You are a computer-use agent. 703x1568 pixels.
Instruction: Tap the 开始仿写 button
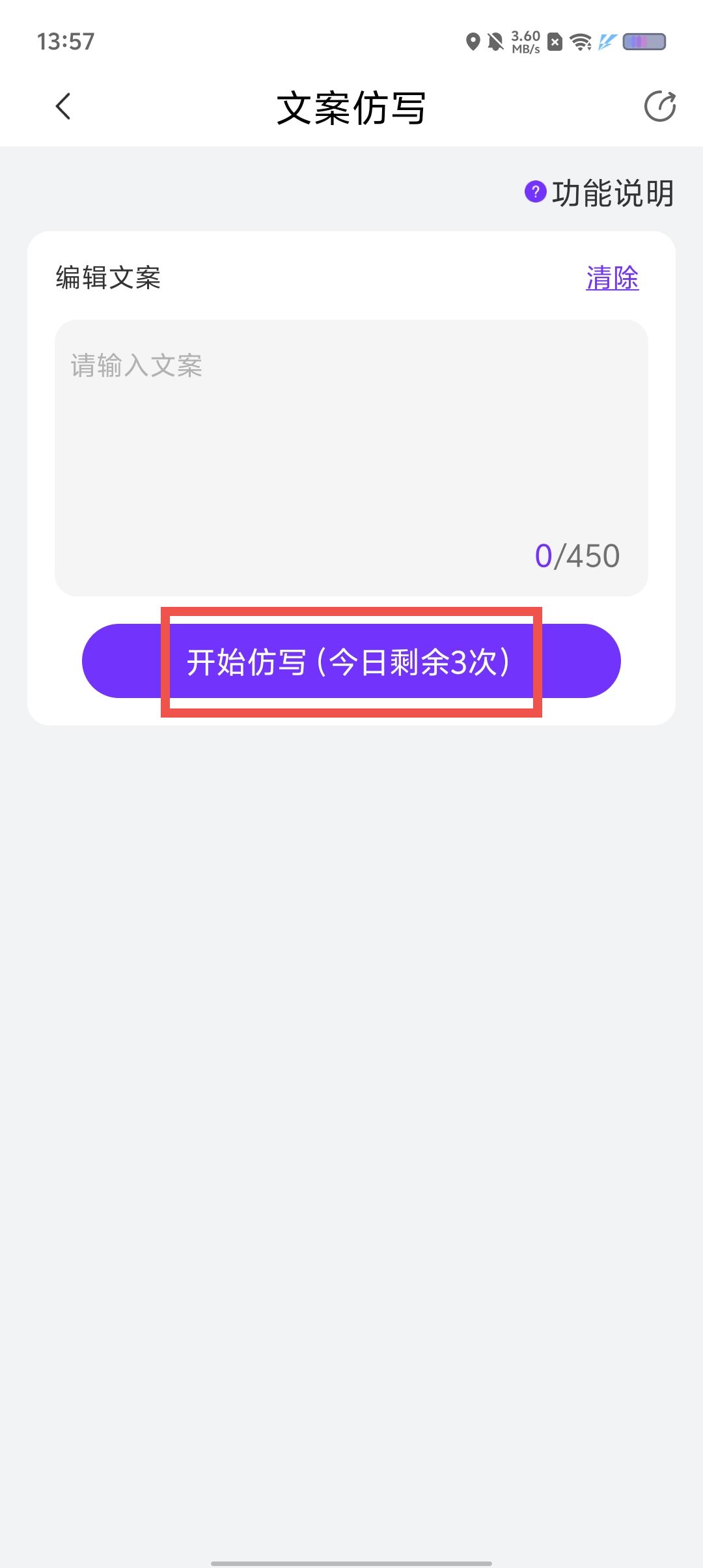click(x=351, y=661)
